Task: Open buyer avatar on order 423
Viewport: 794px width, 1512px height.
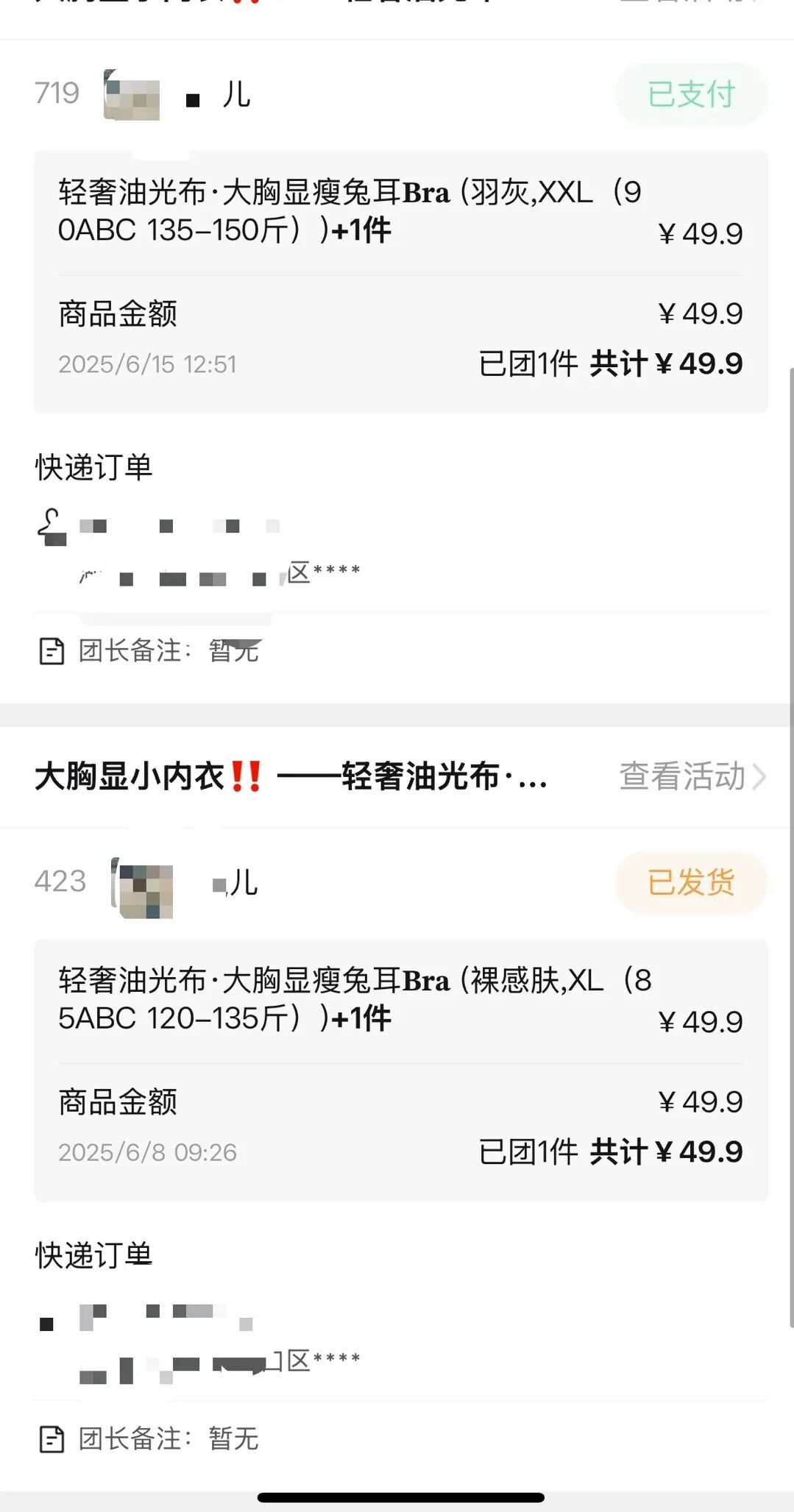Action: tap(142, 887)
